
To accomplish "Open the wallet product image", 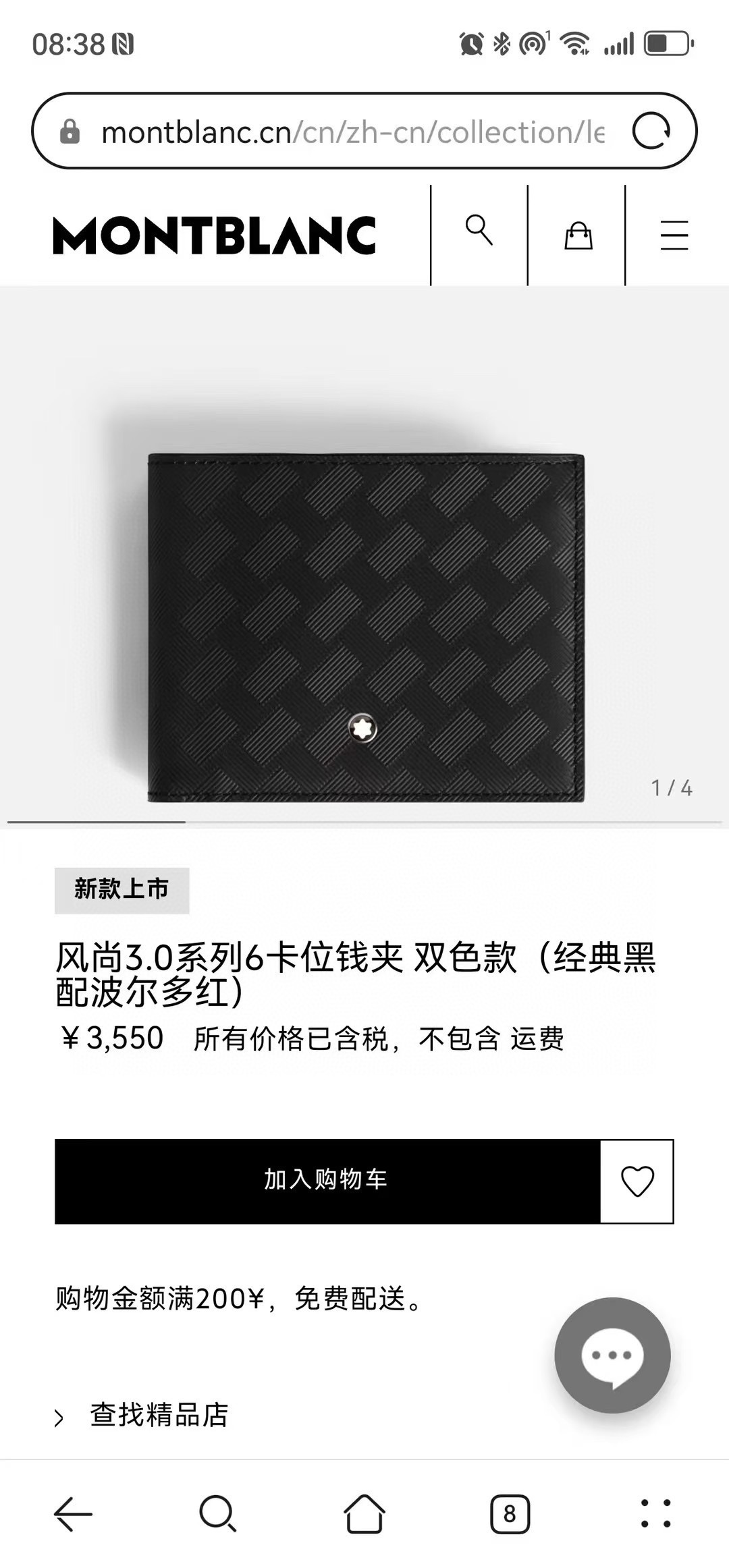I will (x=365, y=627).
